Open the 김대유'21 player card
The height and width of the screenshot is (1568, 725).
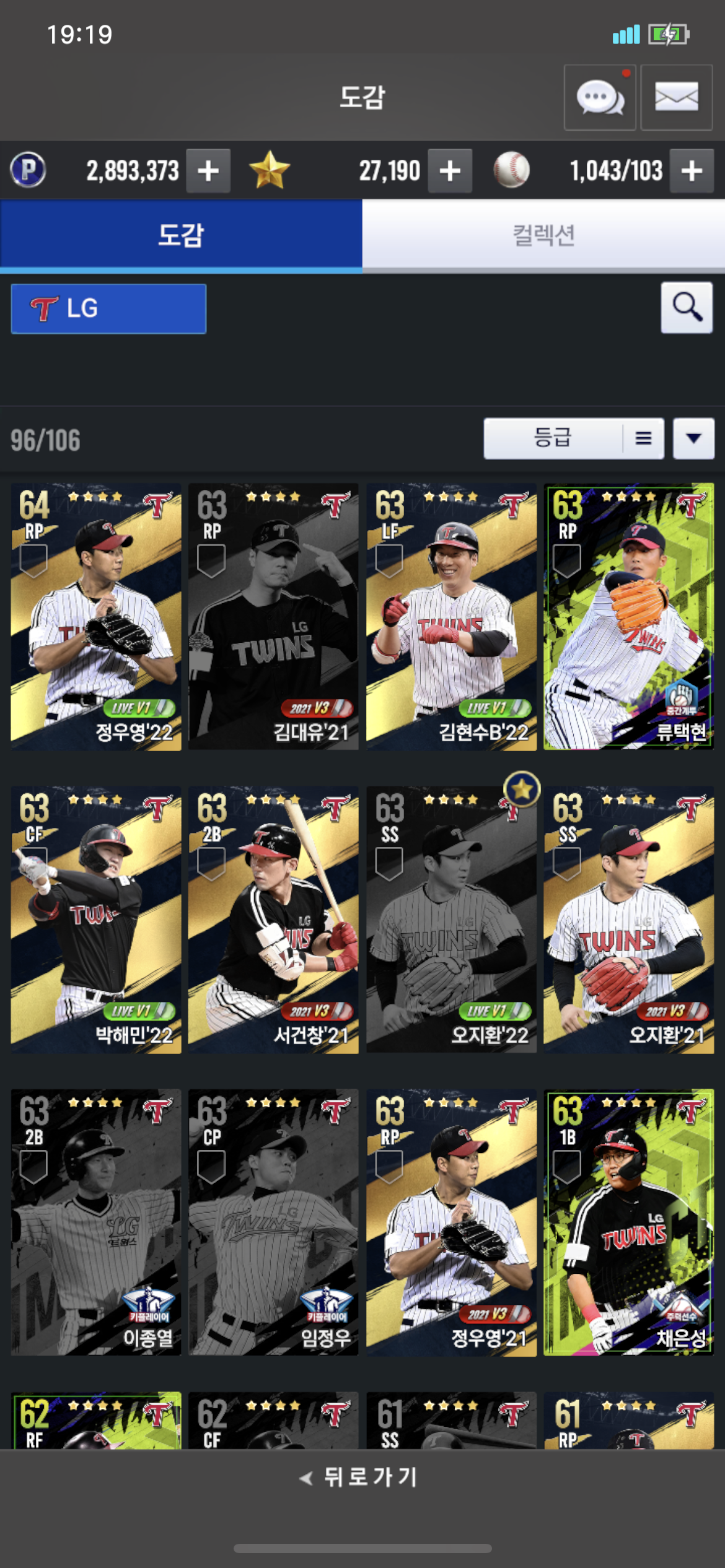tap(273, 617)
